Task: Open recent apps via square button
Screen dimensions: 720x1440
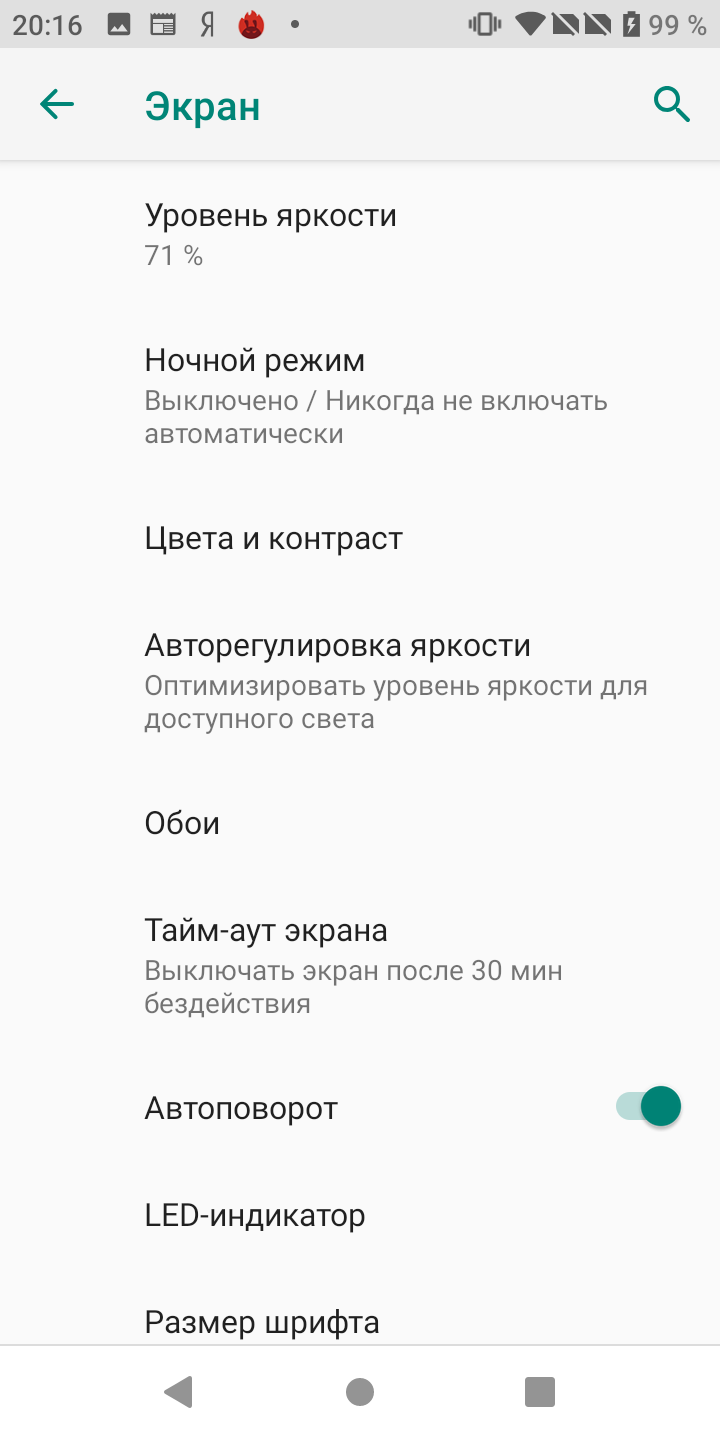Action: [x=540, y=1391]
